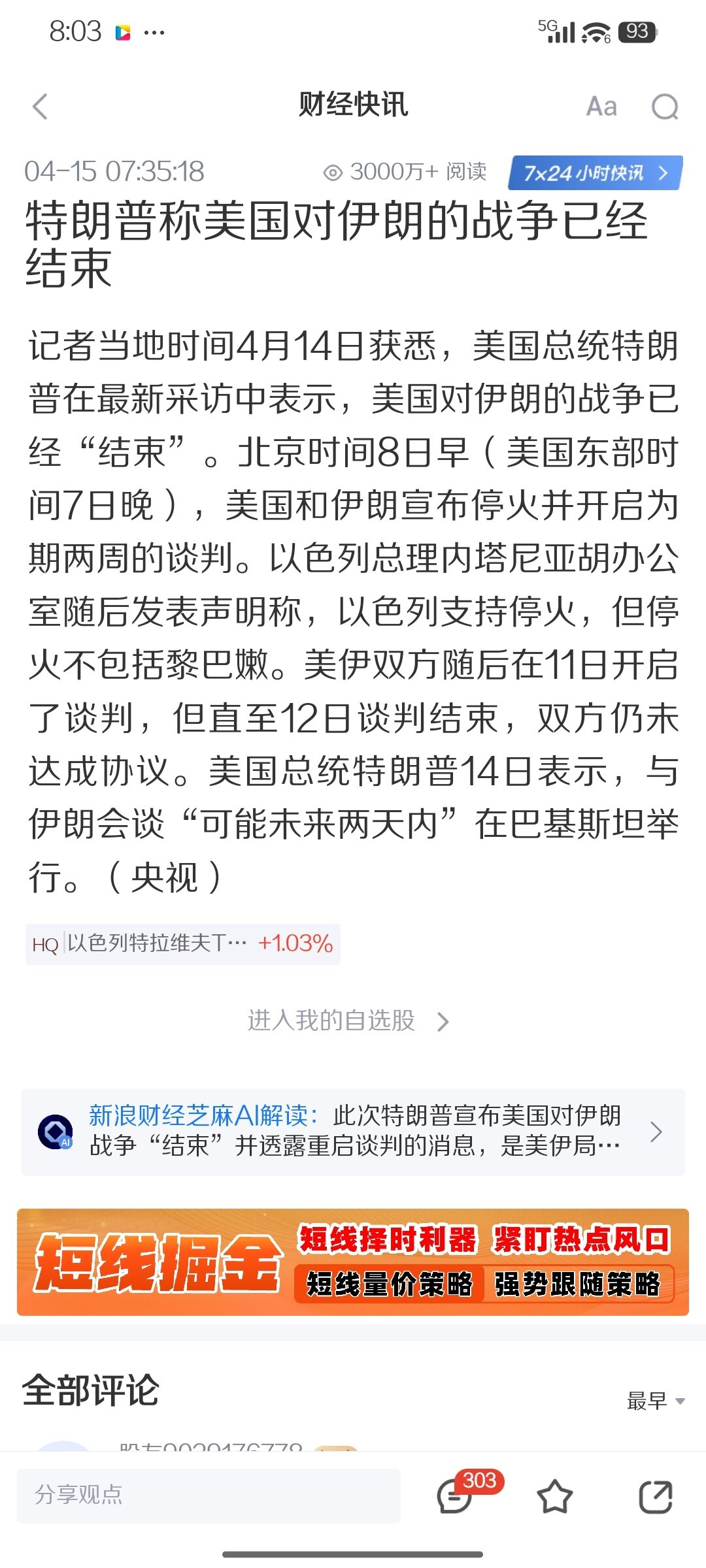Open 进入我的自选股 link
This screenshot has height=1568, width=706.
(x=348, y=1021)
